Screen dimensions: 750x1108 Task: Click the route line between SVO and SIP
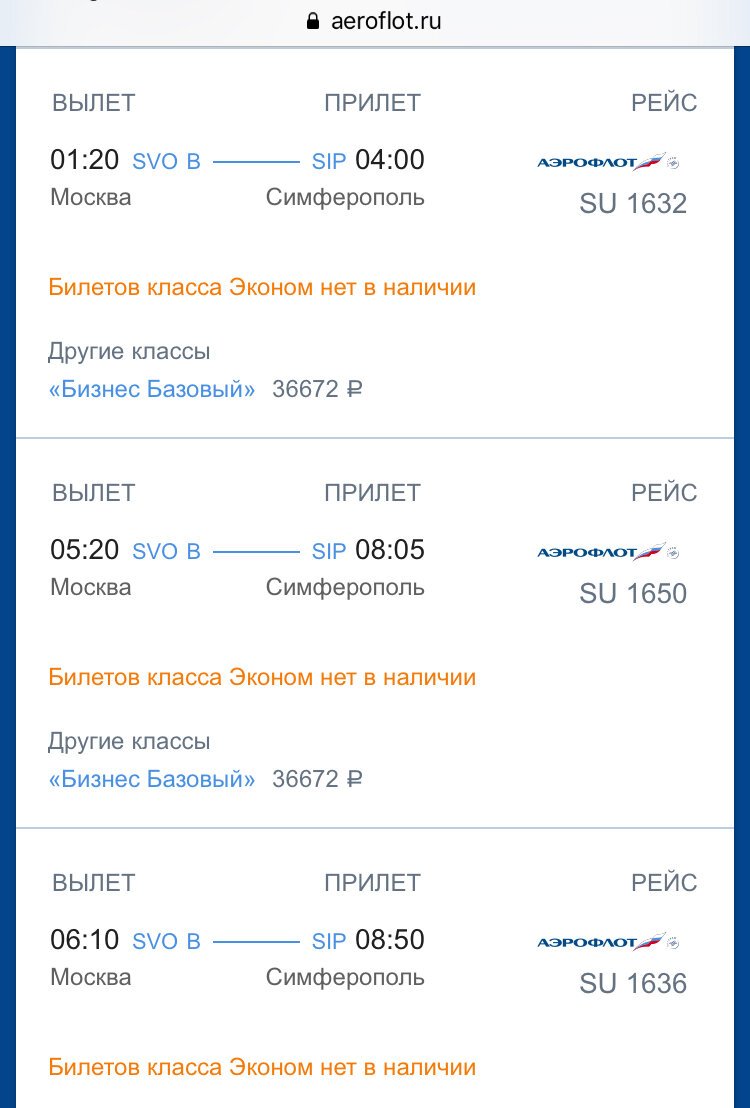256,159
